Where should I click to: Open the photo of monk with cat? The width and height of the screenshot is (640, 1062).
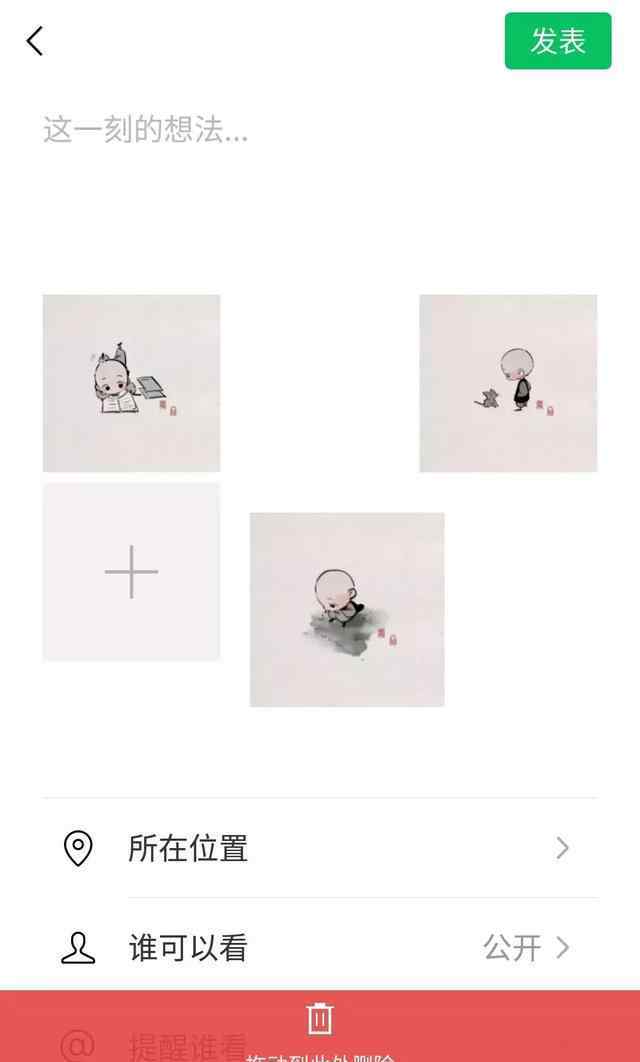pyautogui.click(x=508, y=383)
